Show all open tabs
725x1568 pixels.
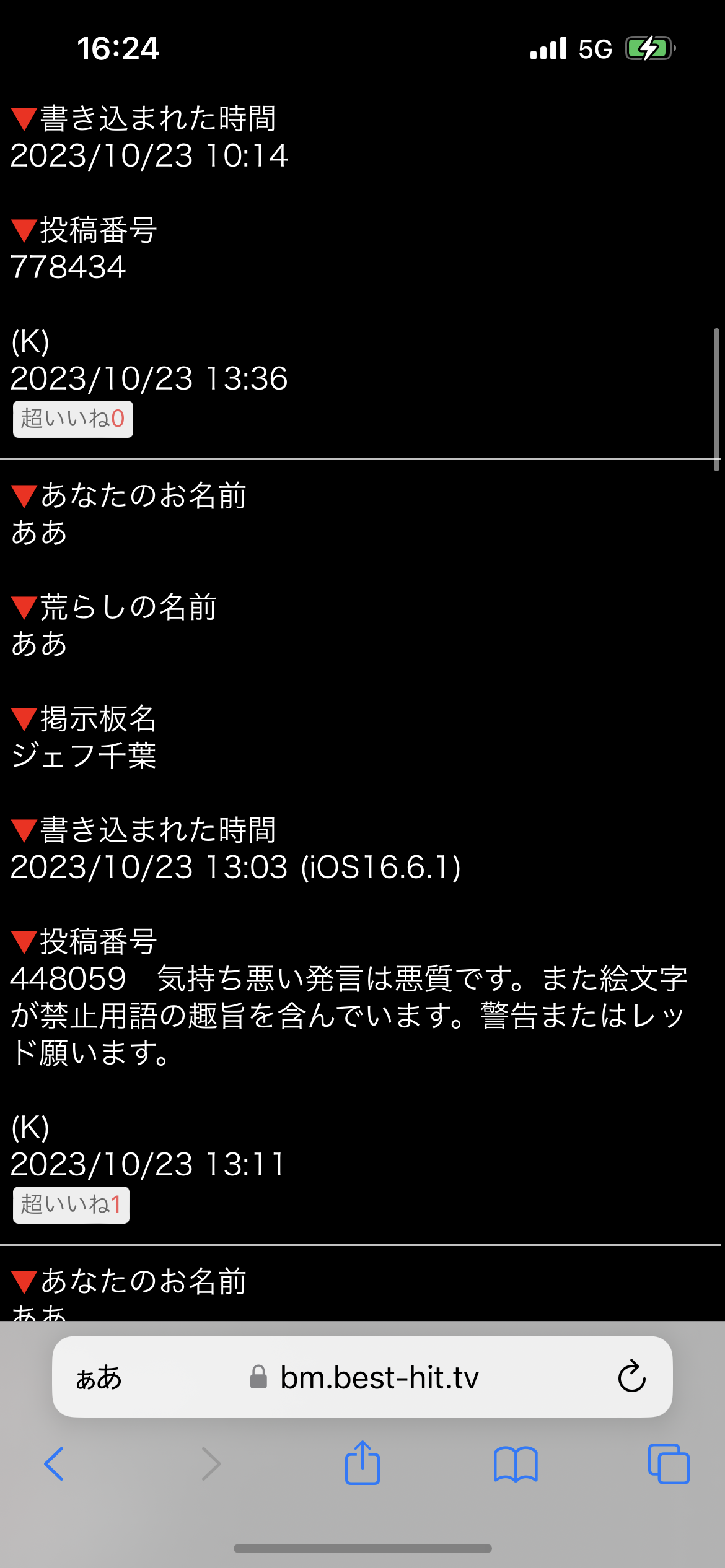(x=669, y=1464)
